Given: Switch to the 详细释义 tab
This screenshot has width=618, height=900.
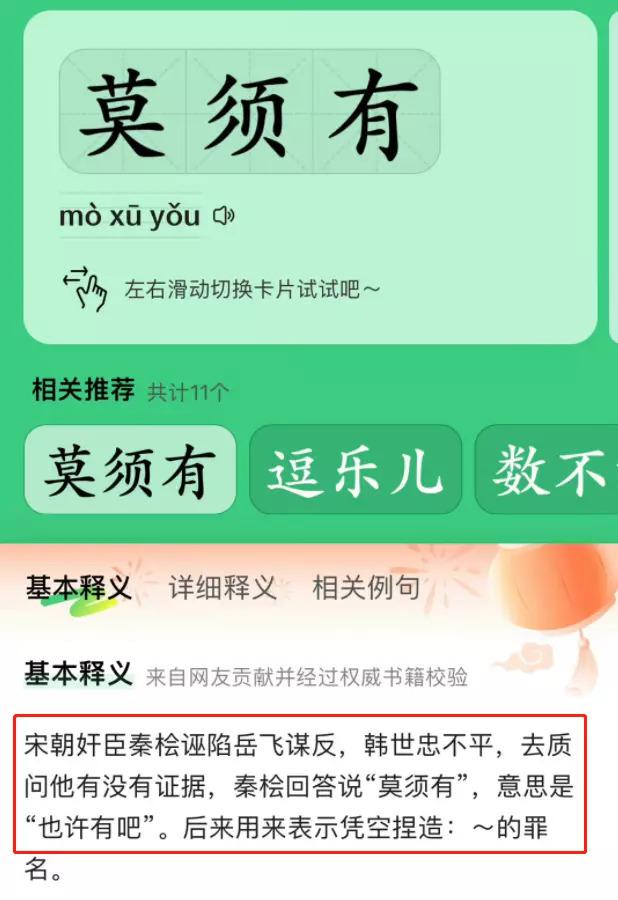Looking at the screenshot, I should click(x=222, y=588).
